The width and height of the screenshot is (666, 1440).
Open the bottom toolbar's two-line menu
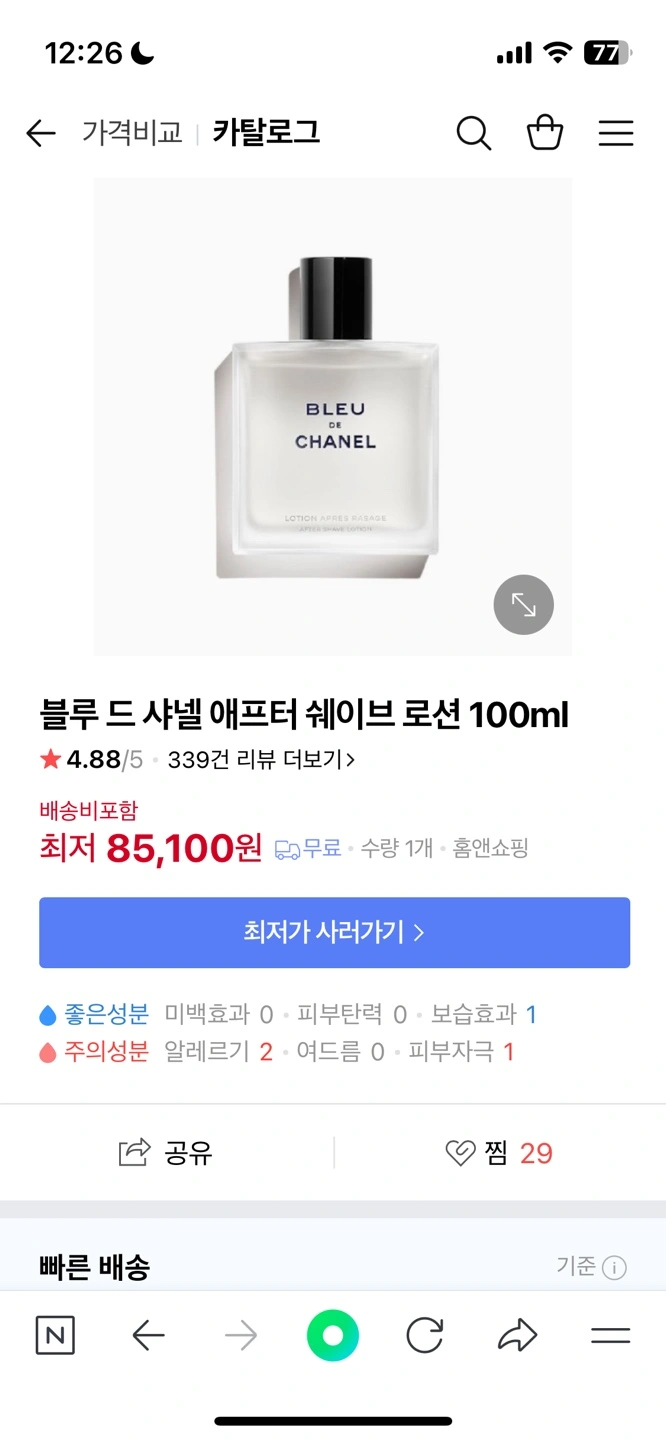click(610, 1335)
